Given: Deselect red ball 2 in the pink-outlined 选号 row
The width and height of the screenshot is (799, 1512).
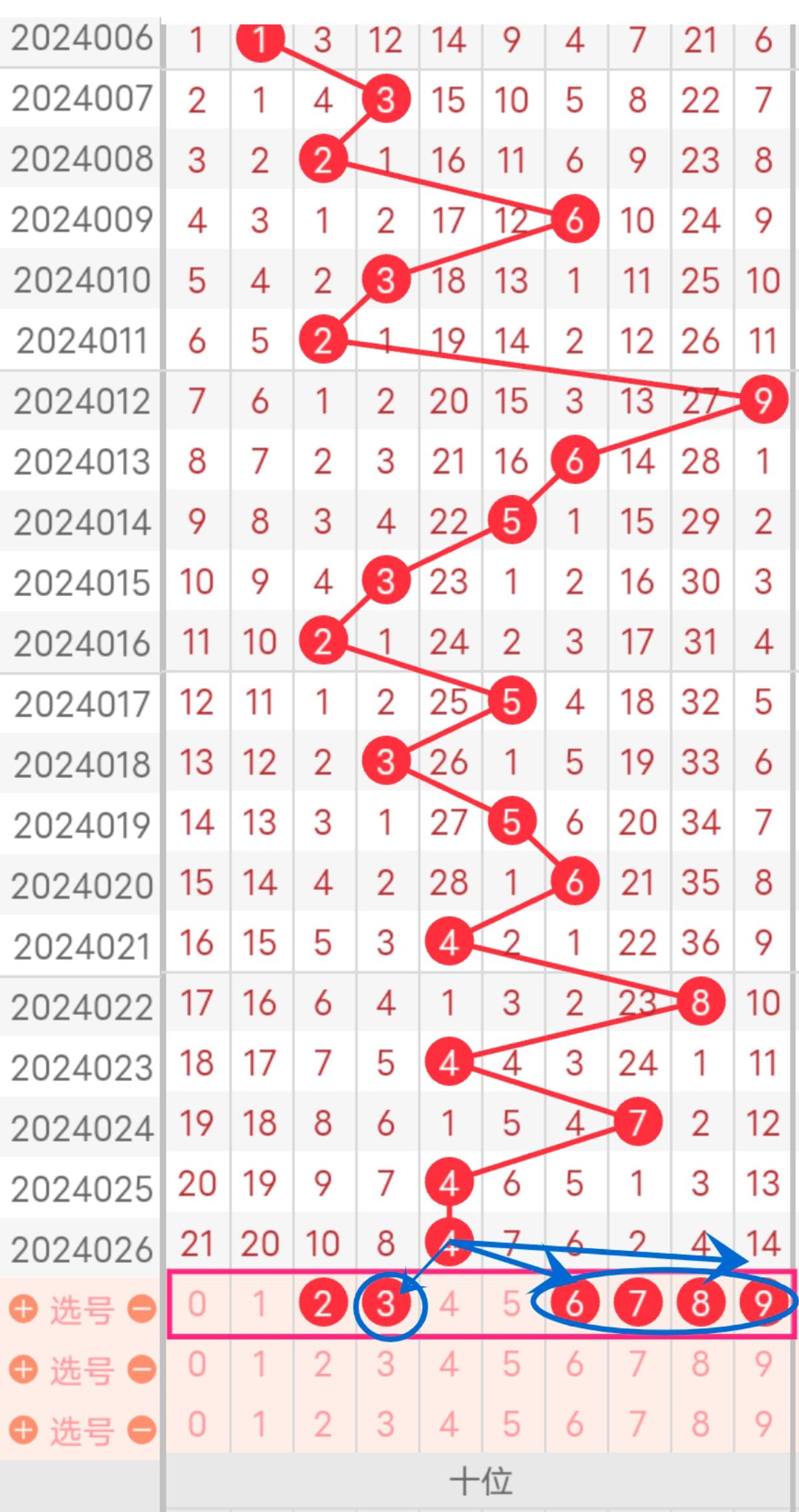Looking at the screenshot, I should [322, 1303].
